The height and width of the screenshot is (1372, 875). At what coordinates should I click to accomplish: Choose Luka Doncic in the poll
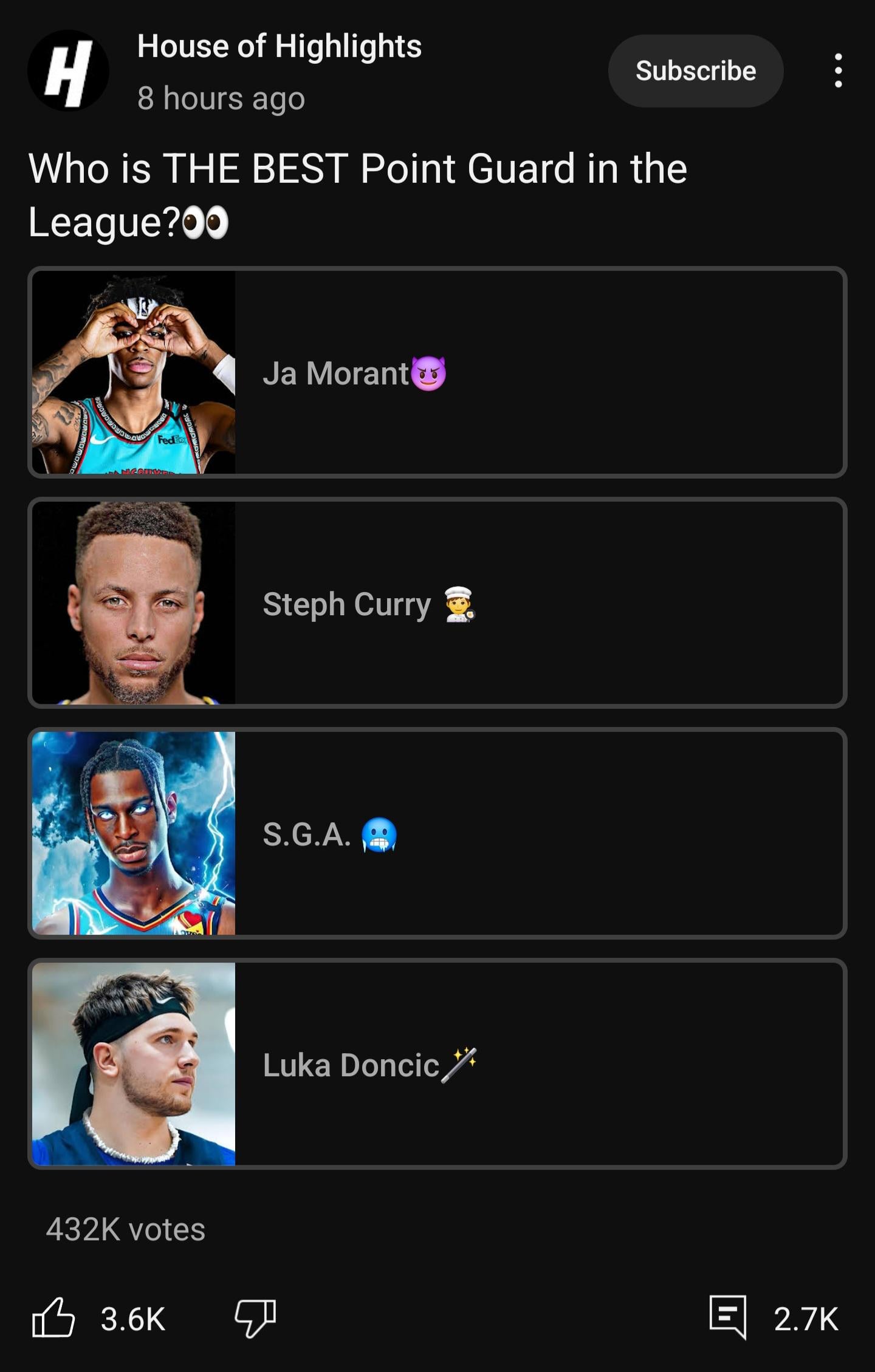tap(437, 1064)
